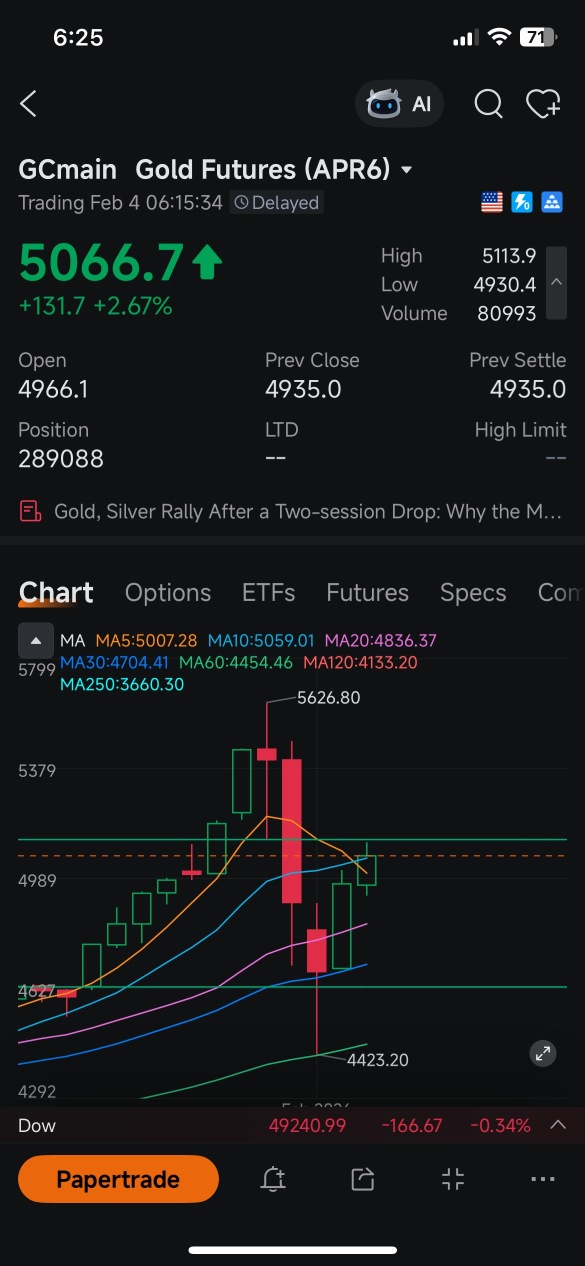Collapse the MA indicator legend
Image resolution: width=585 pixels, height=1266 pixels.
pos(36,641)
